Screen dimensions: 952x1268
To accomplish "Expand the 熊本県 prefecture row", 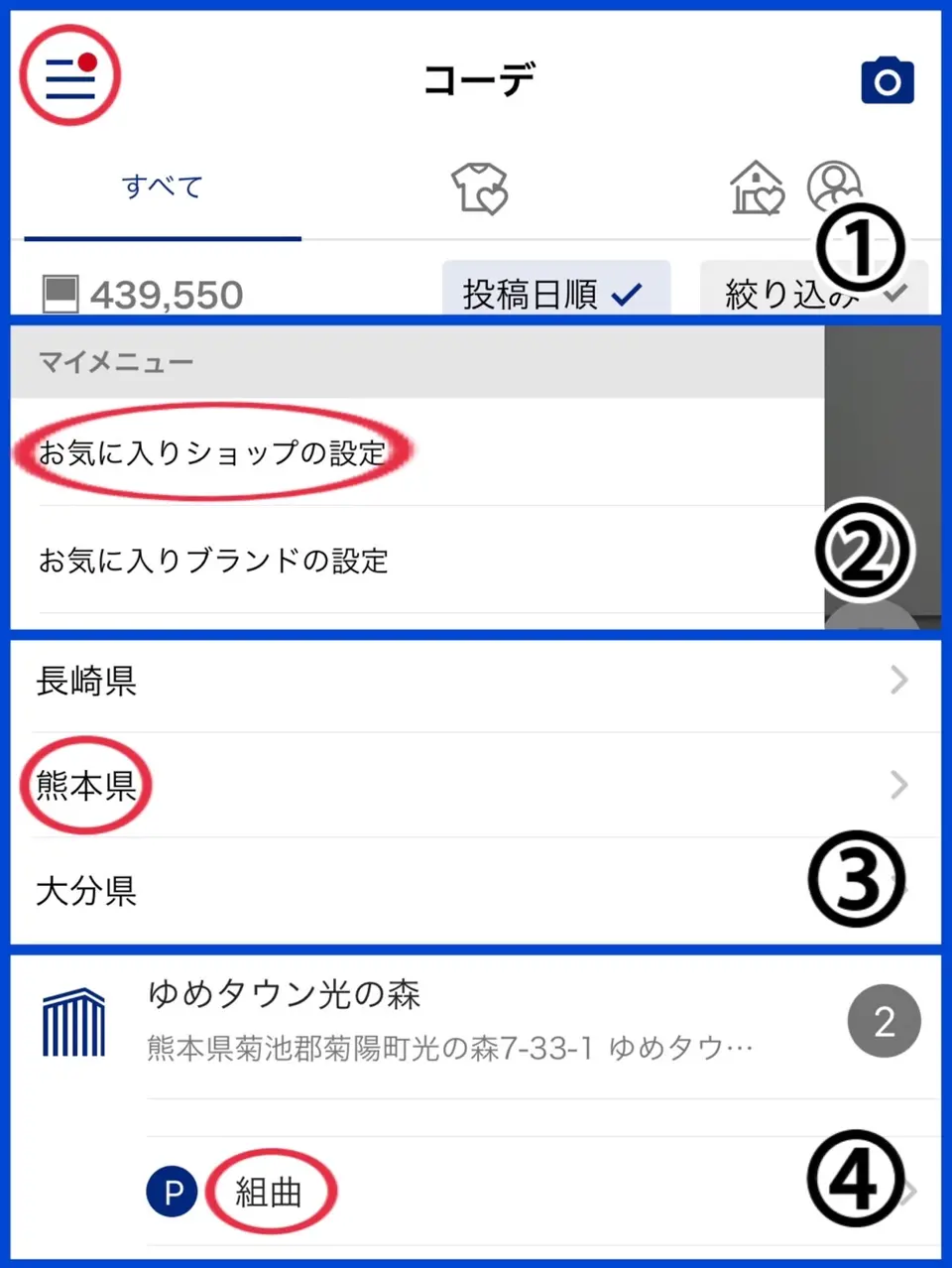I will click(x=466, y=785).
